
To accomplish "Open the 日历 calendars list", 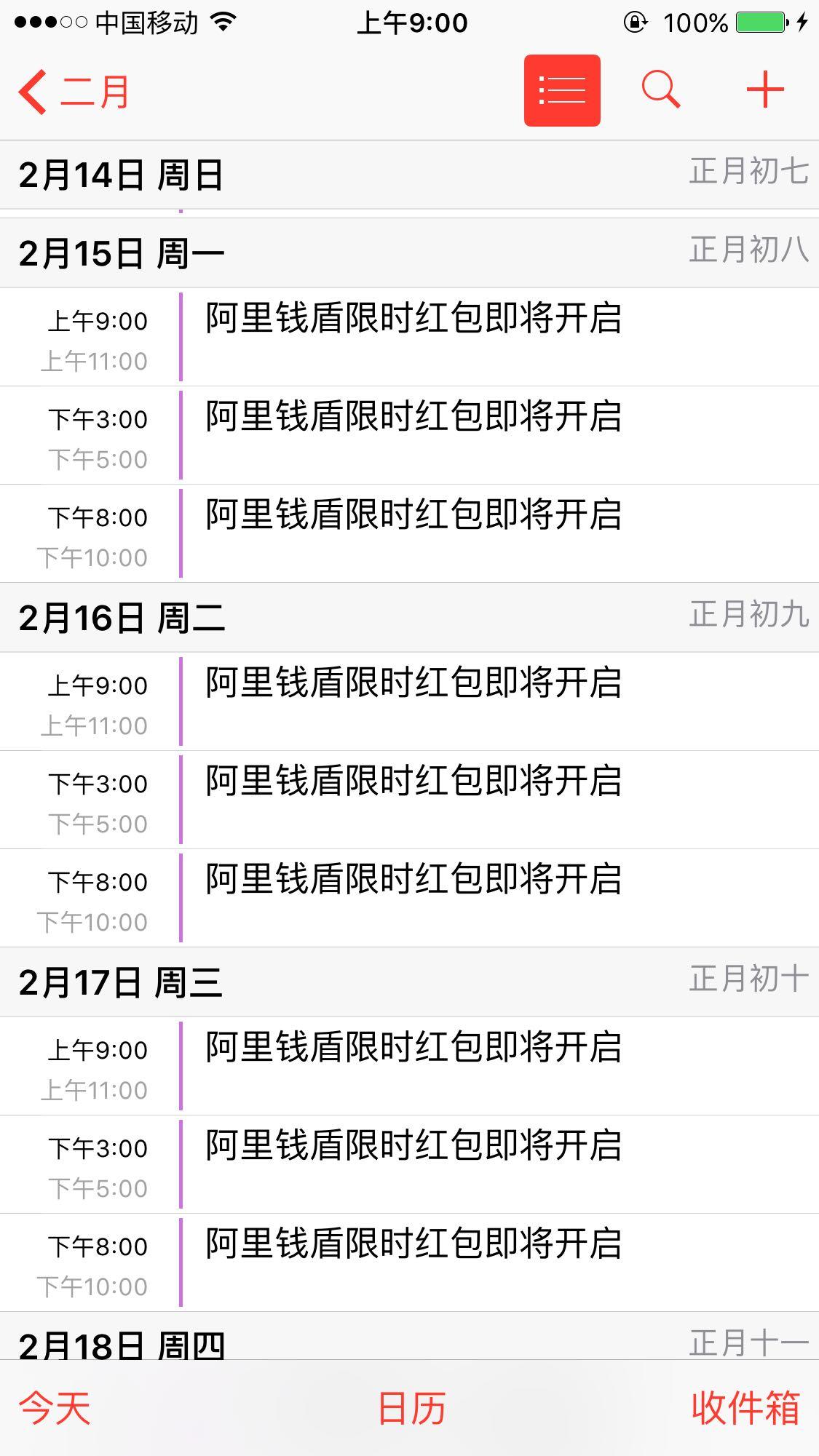I will (x=411, y=1409).
